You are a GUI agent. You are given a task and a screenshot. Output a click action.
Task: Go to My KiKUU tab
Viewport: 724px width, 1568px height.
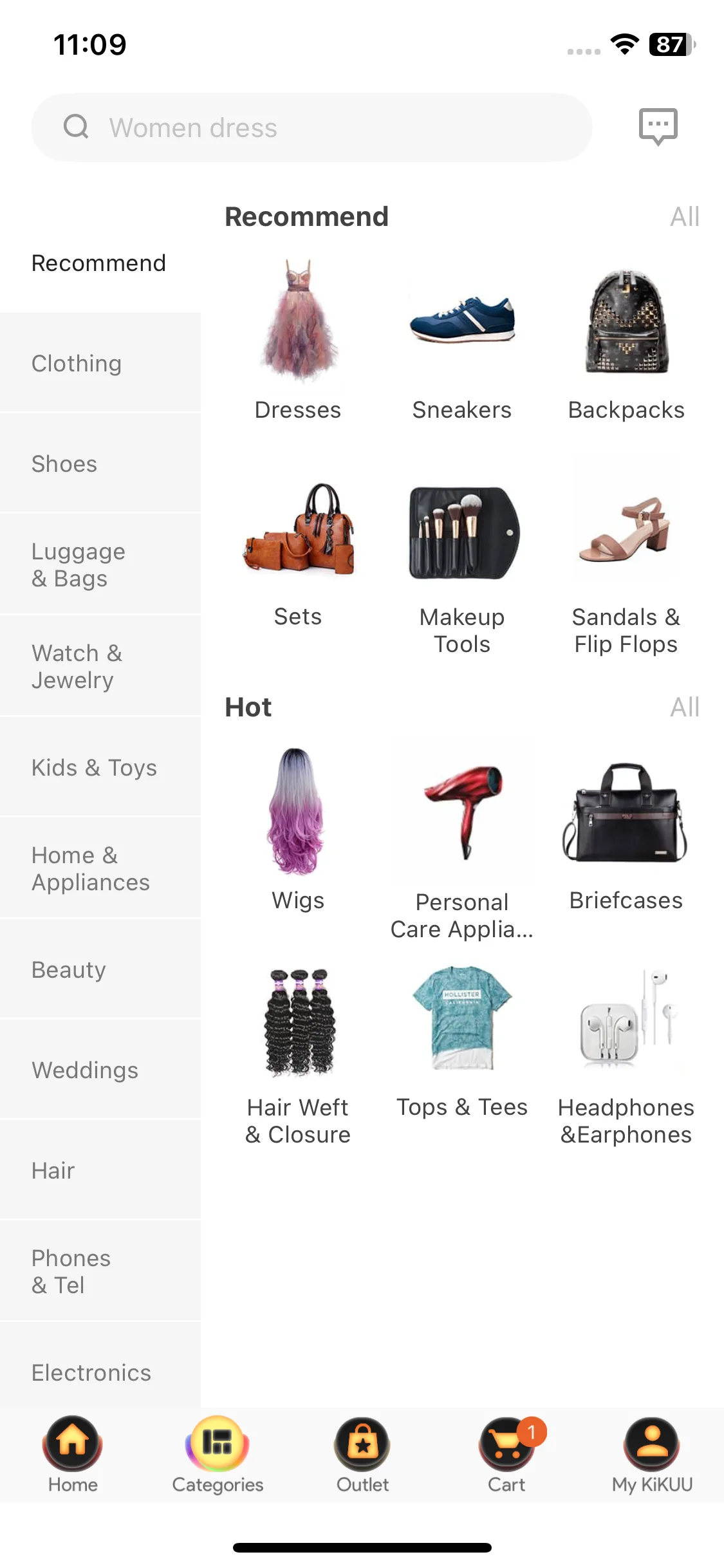652,1455
